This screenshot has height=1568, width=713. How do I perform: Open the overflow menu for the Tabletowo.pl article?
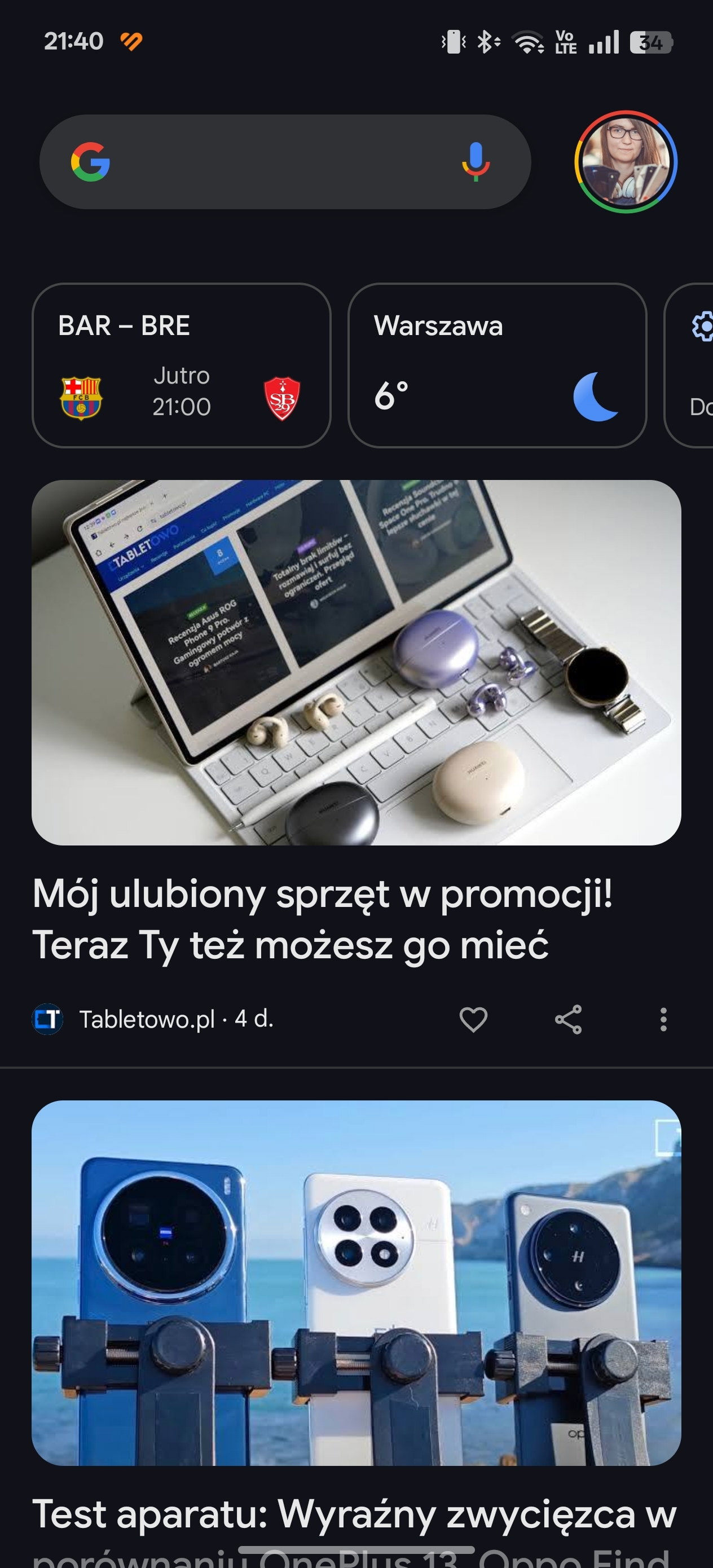tap(663, 1020)
